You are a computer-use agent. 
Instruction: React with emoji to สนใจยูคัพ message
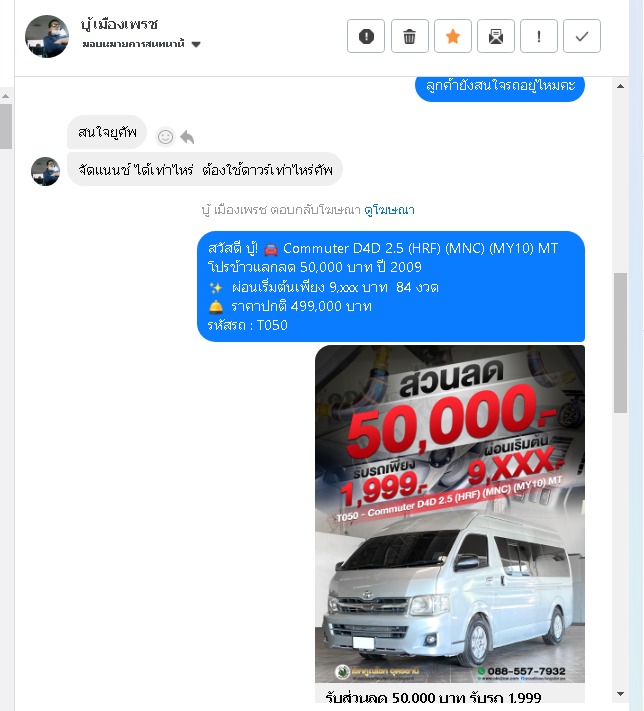pyautogui.click(x=166, y=137)
